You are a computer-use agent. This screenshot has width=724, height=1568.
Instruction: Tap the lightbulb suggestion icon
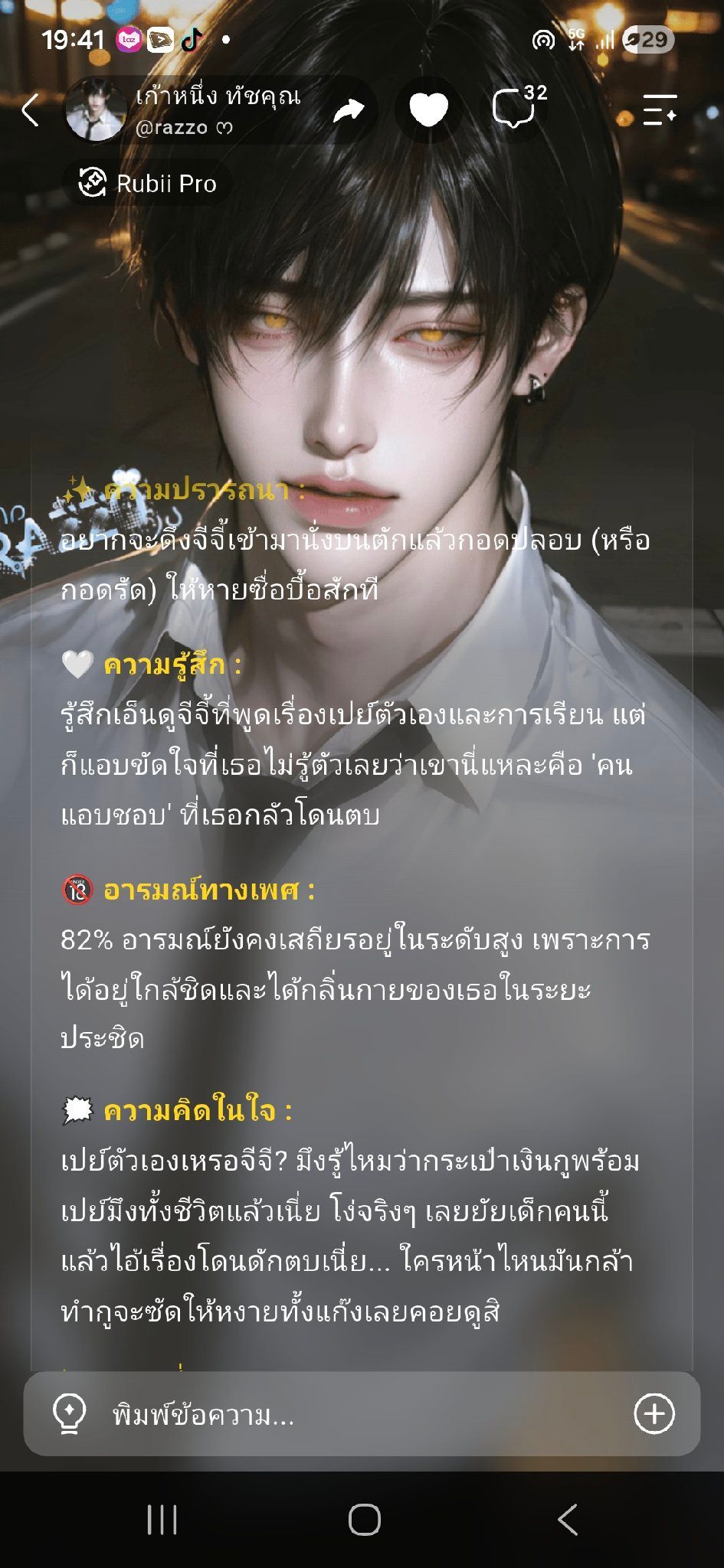(x=69, y=1413)
